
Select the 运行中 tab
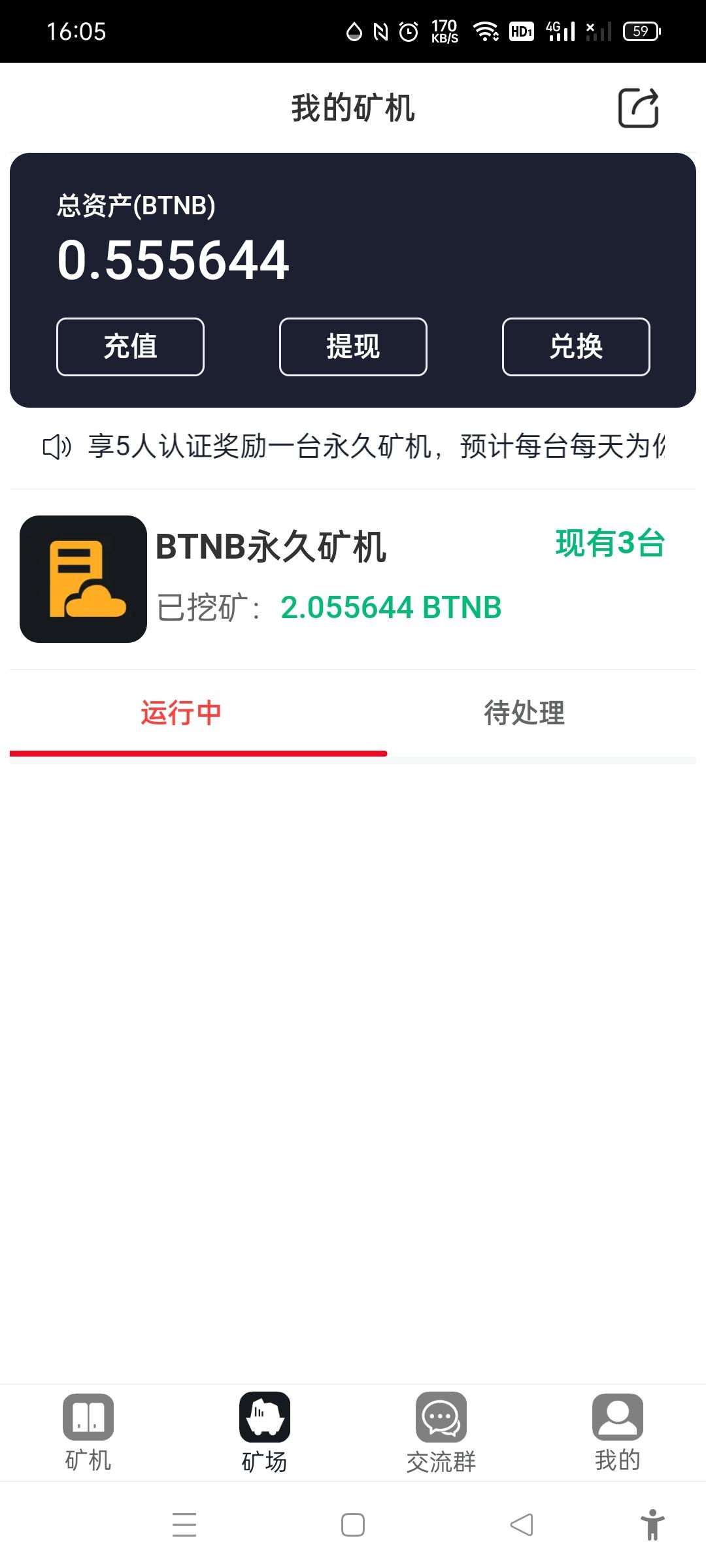180,713
